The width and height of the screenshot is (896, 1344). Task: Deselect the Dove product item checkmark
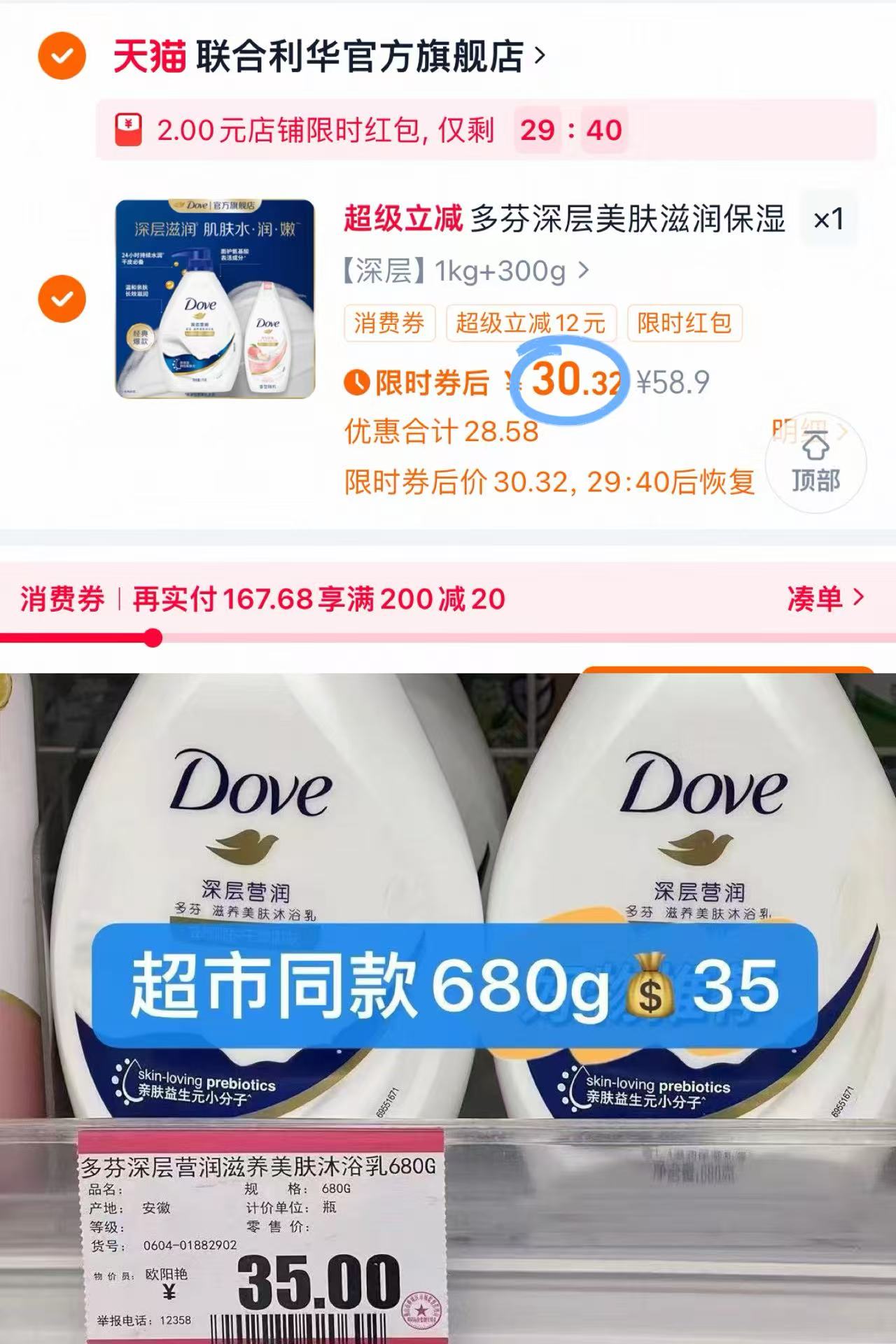60,300
